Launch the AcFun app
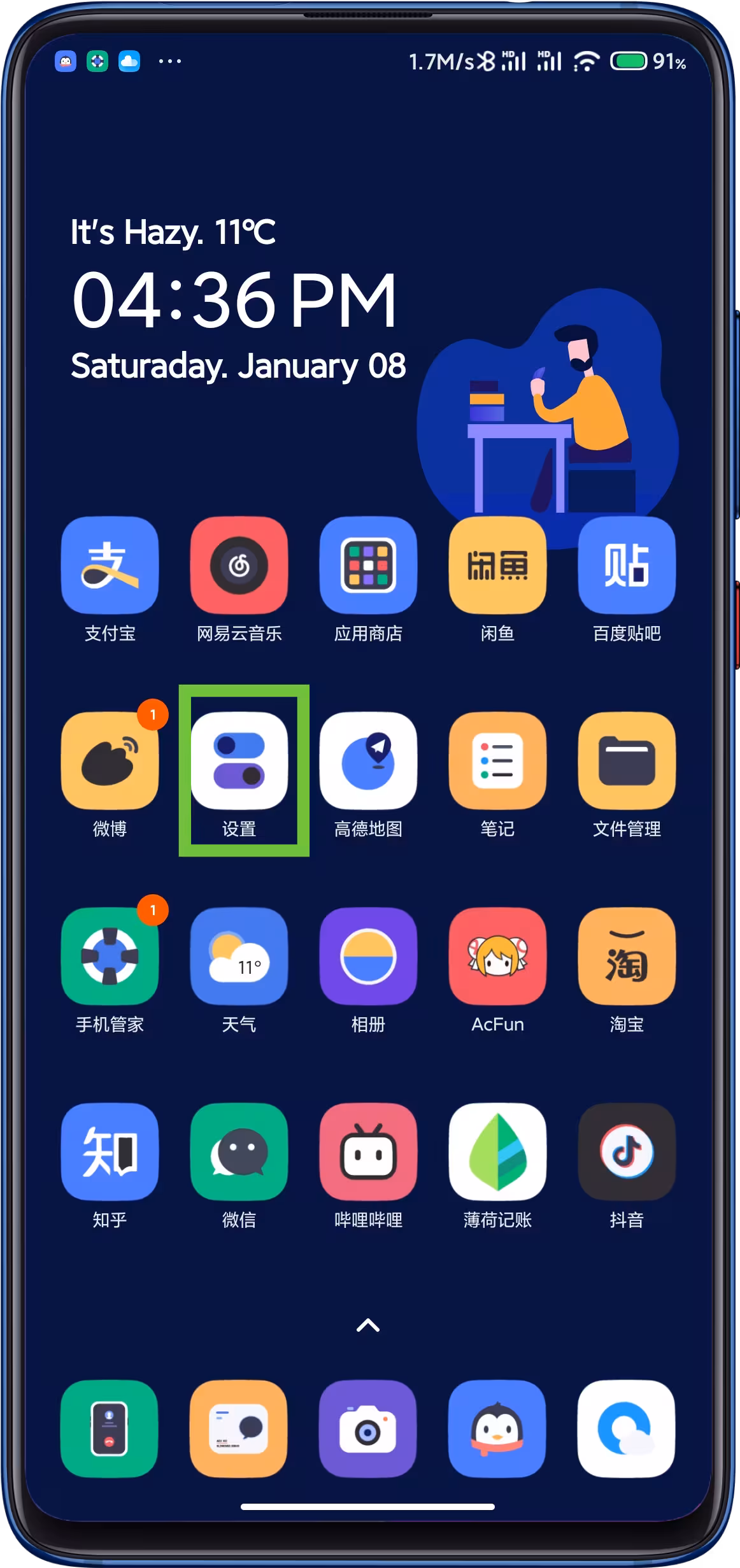 497,956
